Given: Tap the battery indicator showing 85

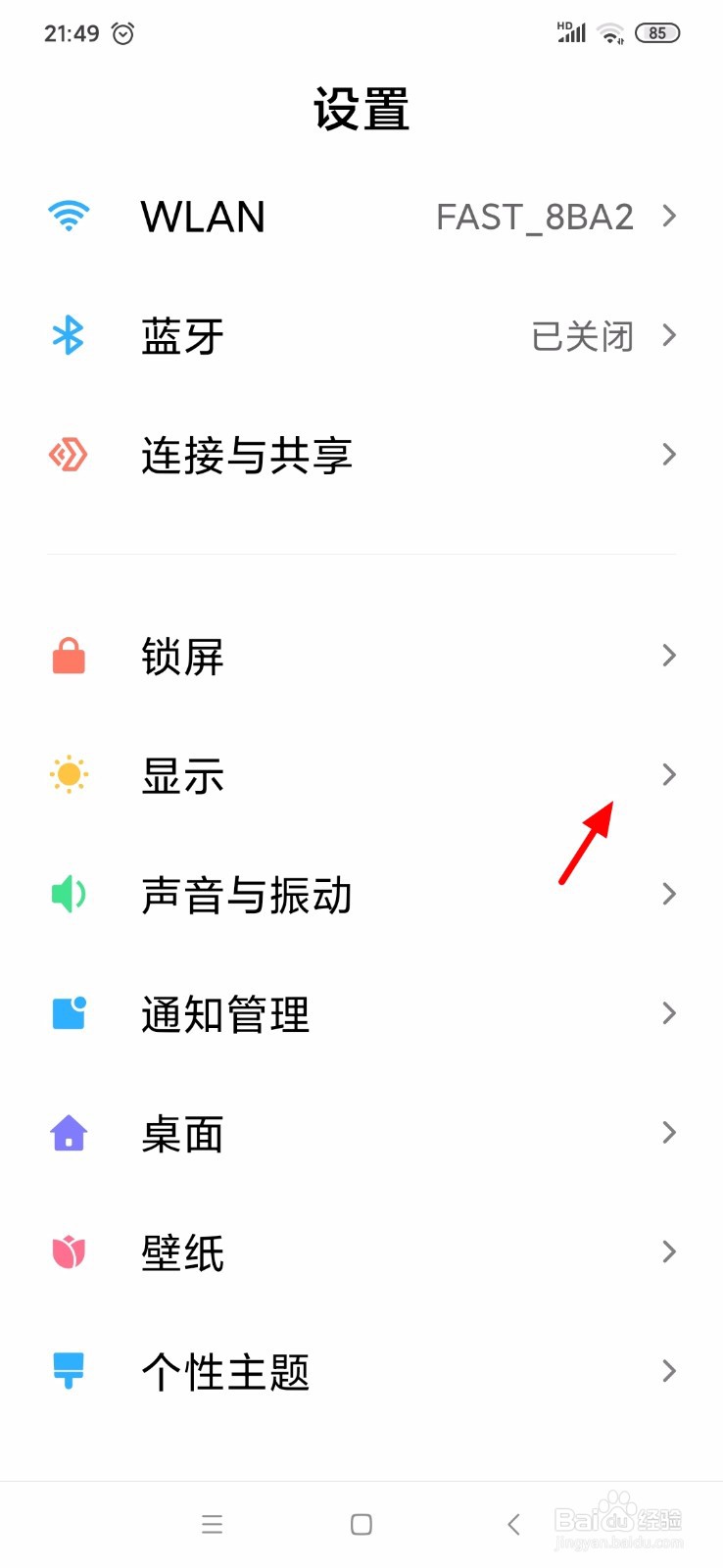Looking at the screenshot, I should pyautogui.click(x=657, y=32).
